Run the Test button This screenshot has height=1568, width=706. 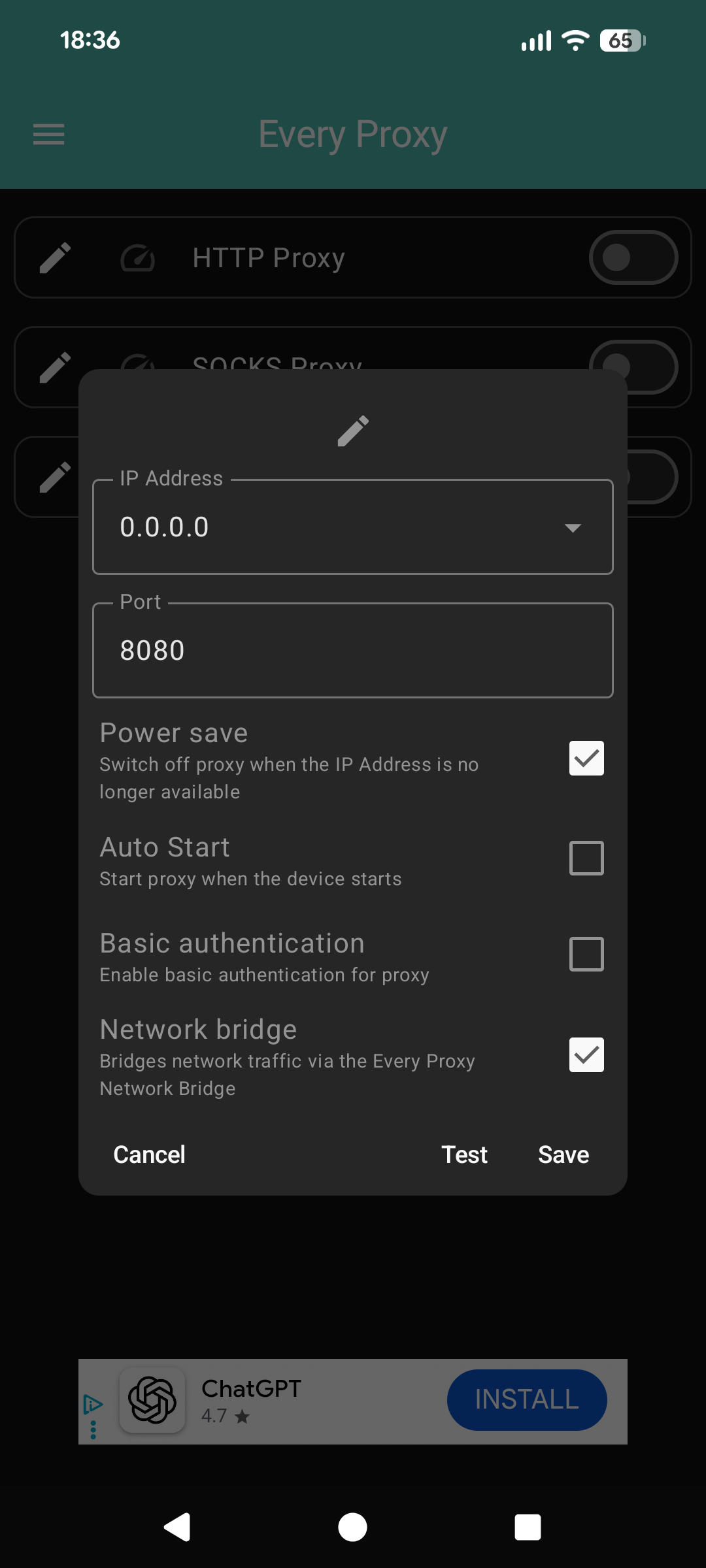click(464, 1154)
